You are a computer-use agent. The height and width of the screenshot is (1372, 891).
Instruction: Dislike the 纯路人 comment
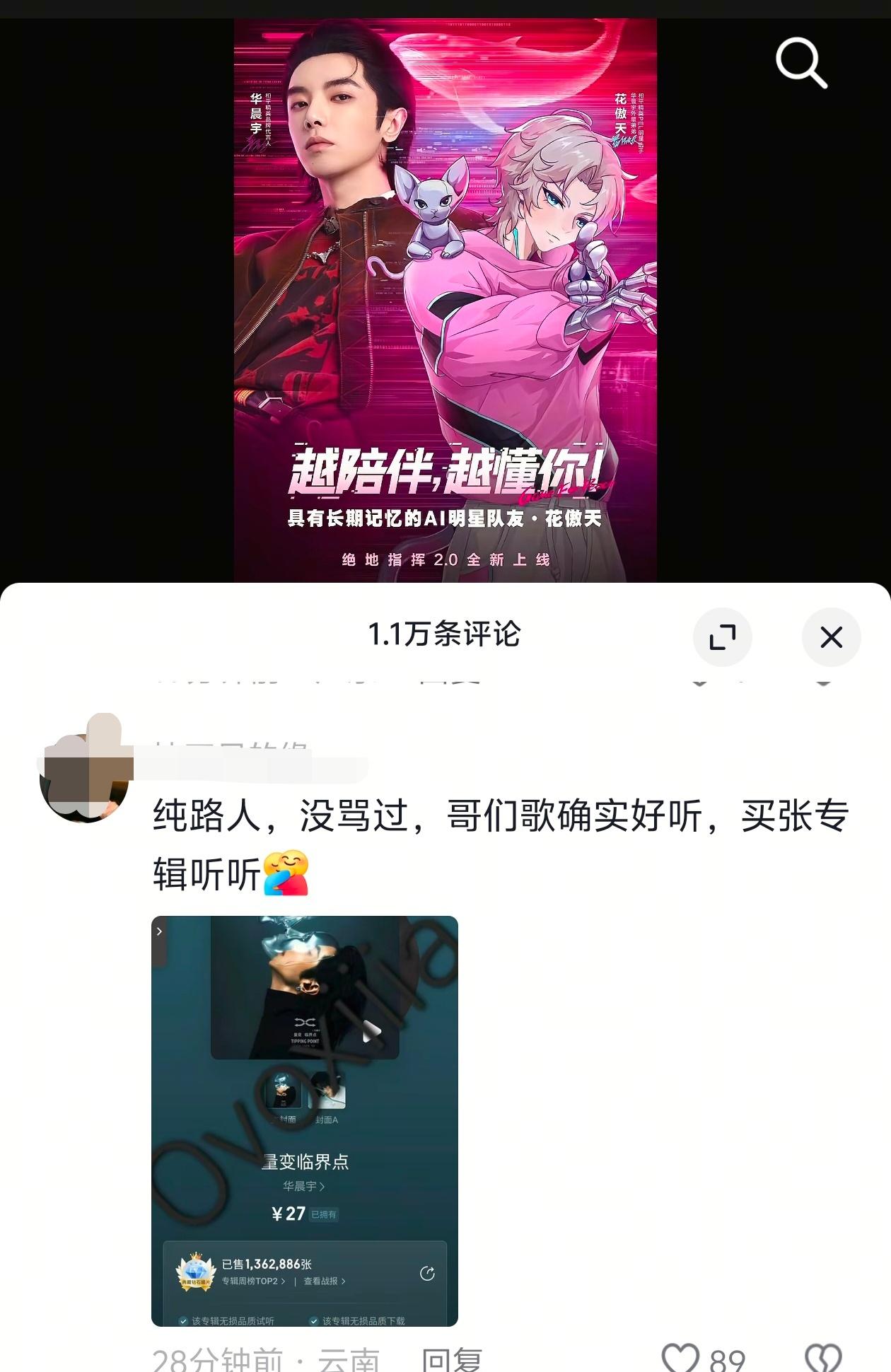click(x=823, y=1358)
